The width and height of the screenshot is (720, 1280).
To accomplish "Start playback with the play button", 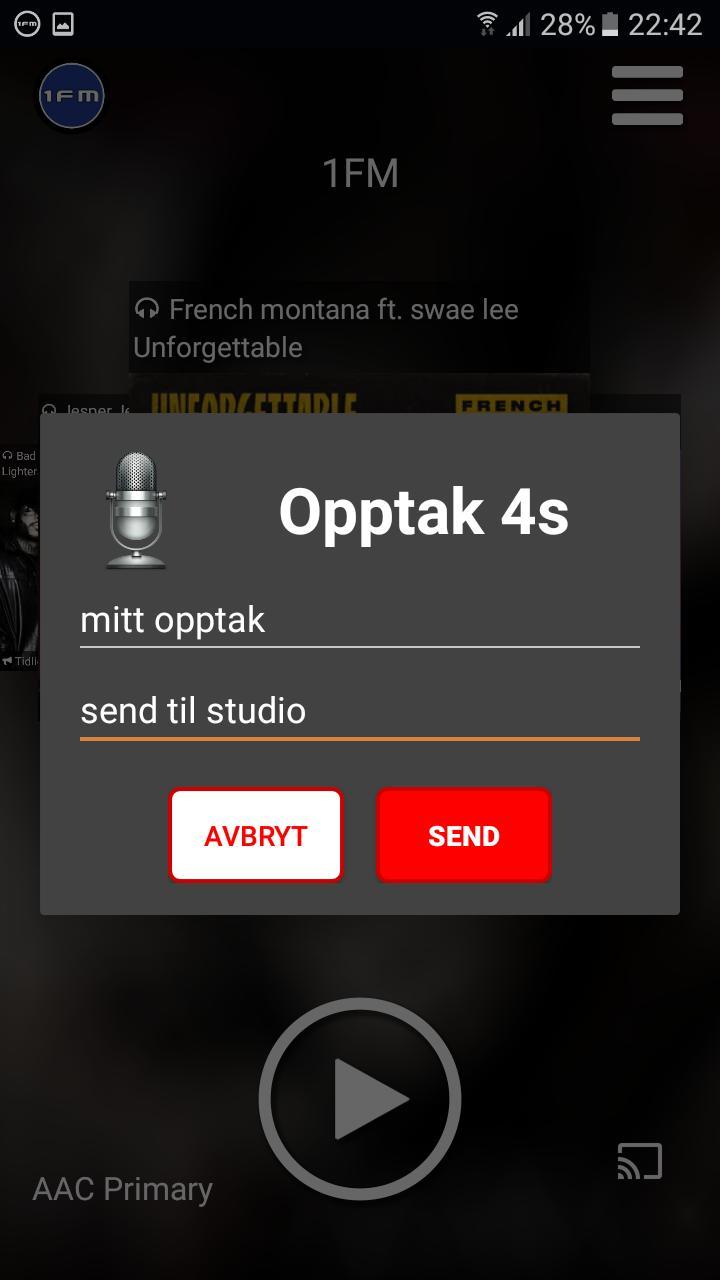I will coord(360,1098).
